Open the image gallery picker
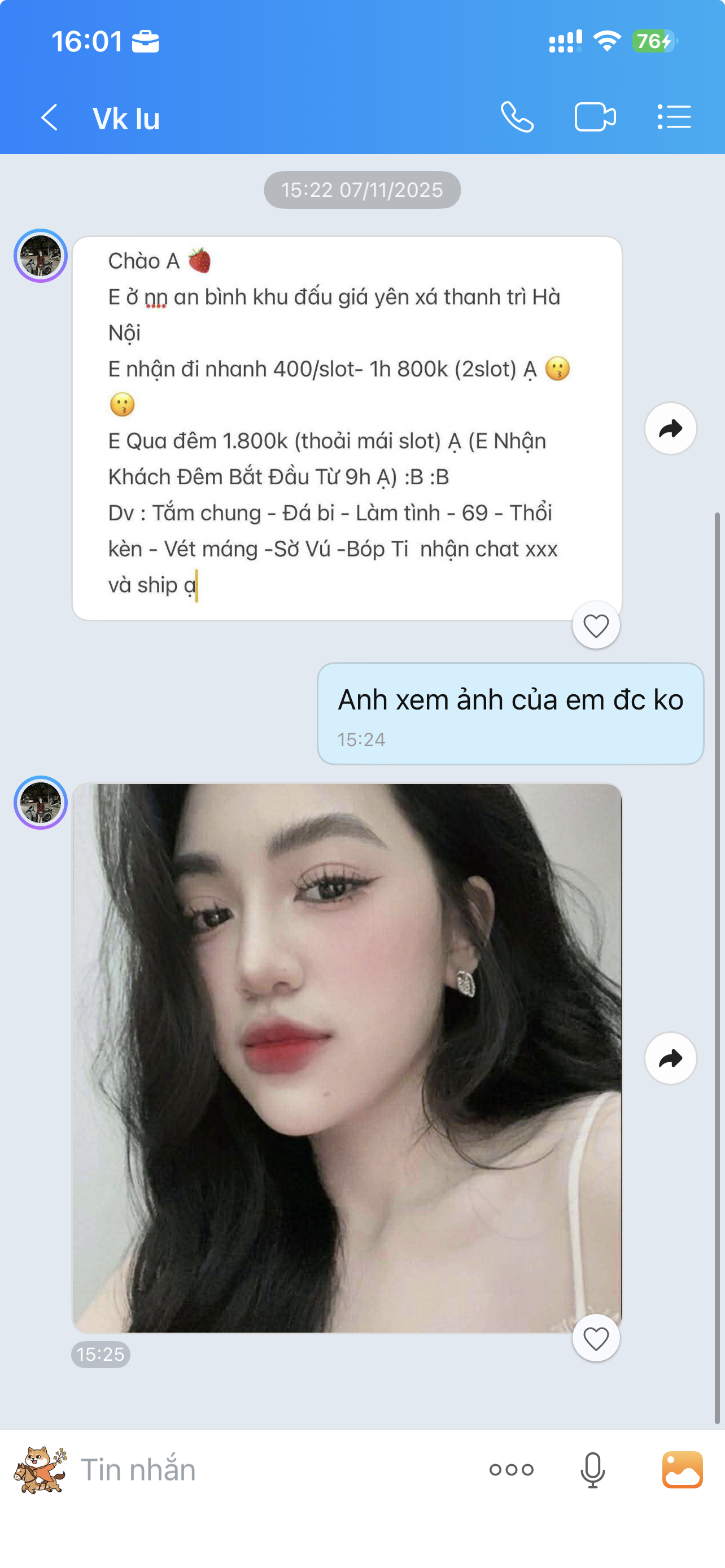 tap(683, 1470)
